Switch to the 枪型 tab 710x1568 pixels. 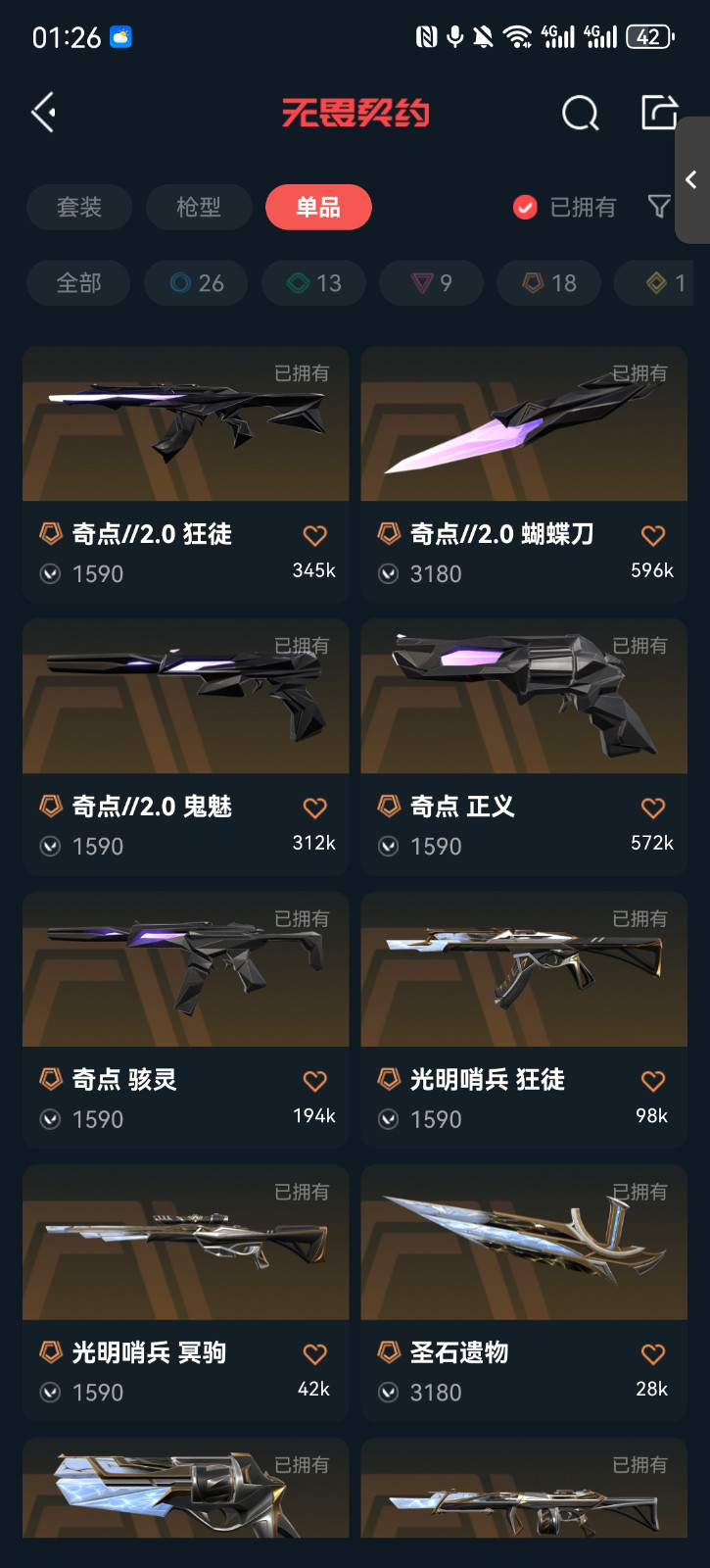point(199,207)
